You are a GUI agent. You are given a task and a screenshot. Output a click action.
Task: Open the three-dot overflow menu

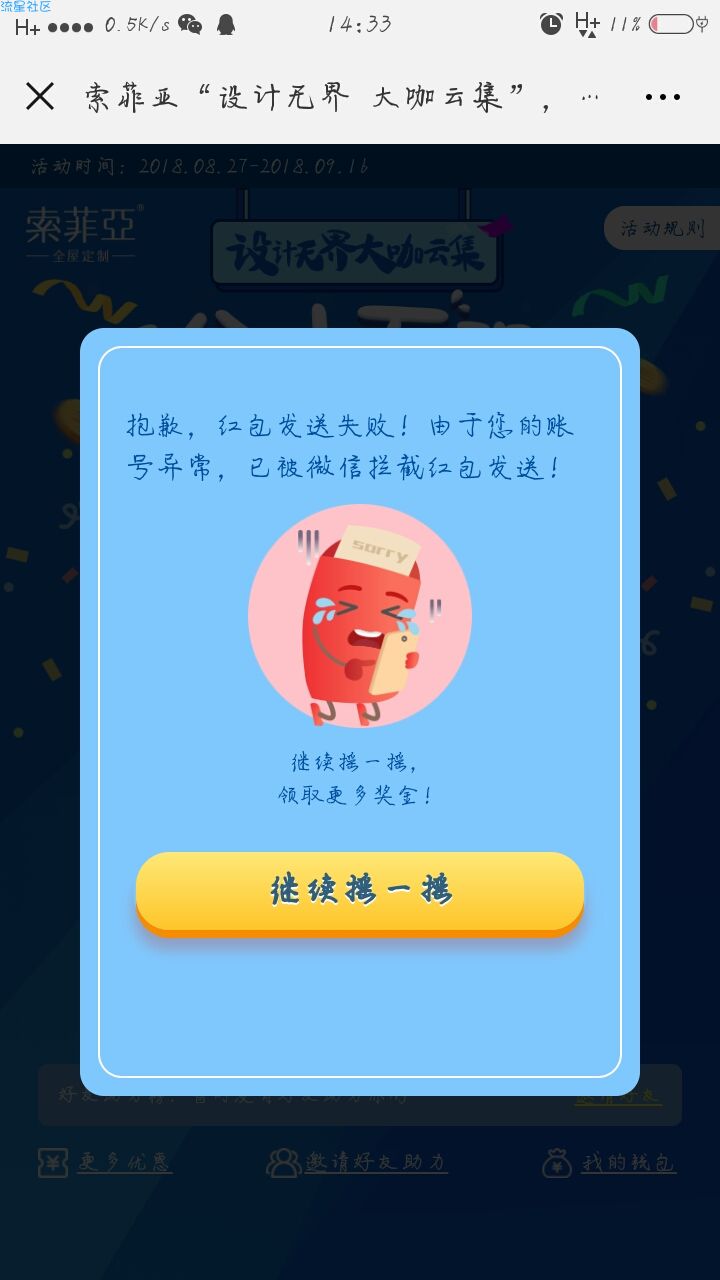coord(662,97)
